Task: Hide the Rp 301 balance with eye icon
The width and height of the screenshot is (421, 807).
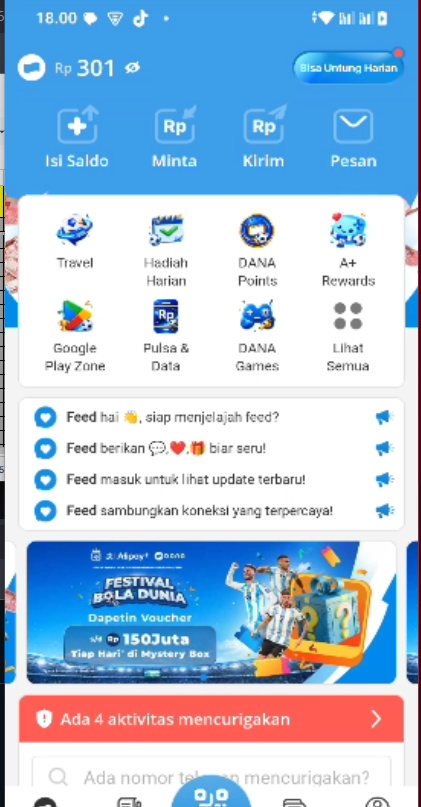Action: pos(132,68)
